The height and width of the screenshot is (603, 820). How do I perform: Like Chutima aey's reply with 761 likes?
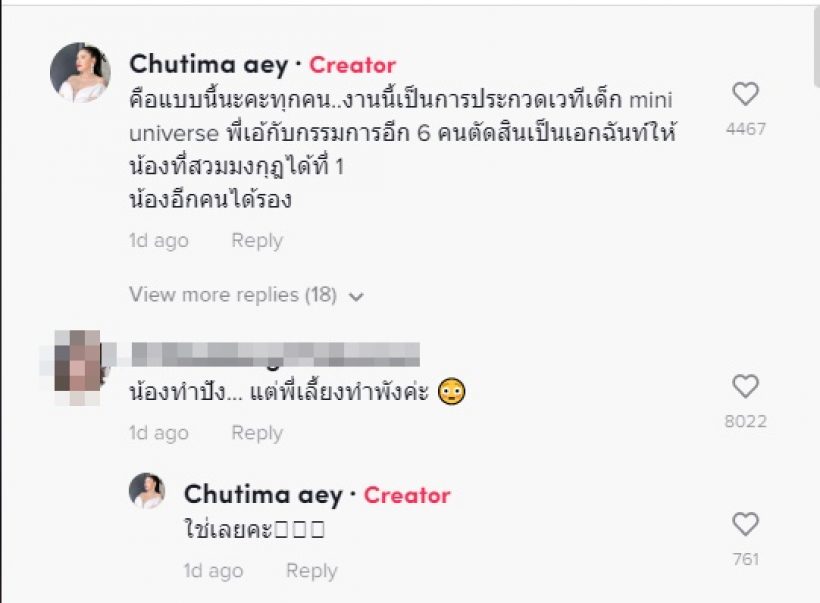(745, 525)
